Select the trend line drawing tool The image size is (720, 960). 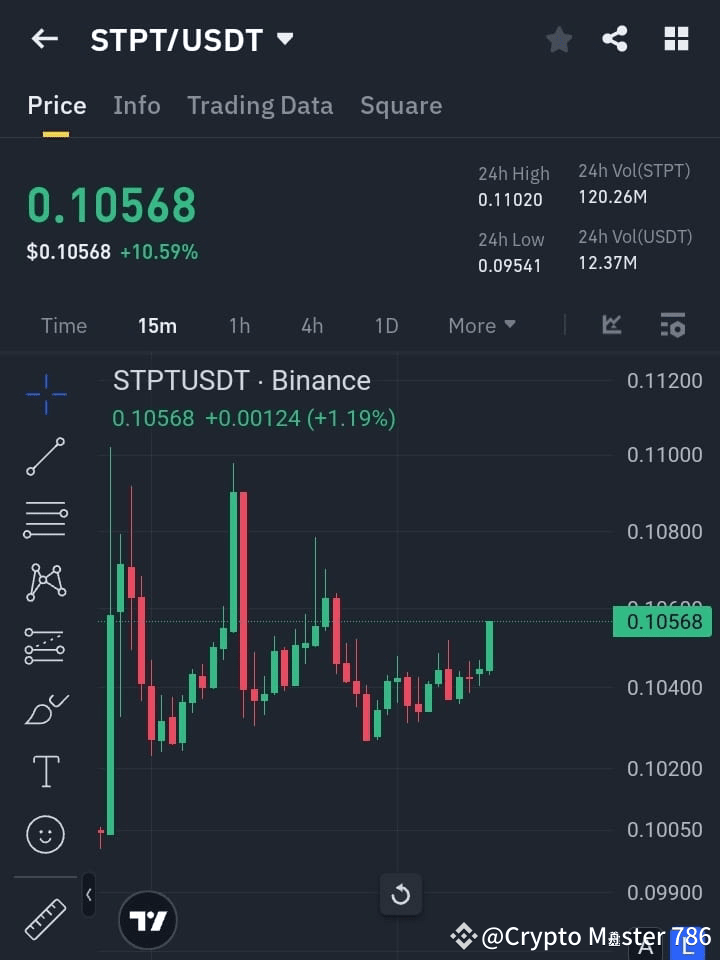click(45, 457)
